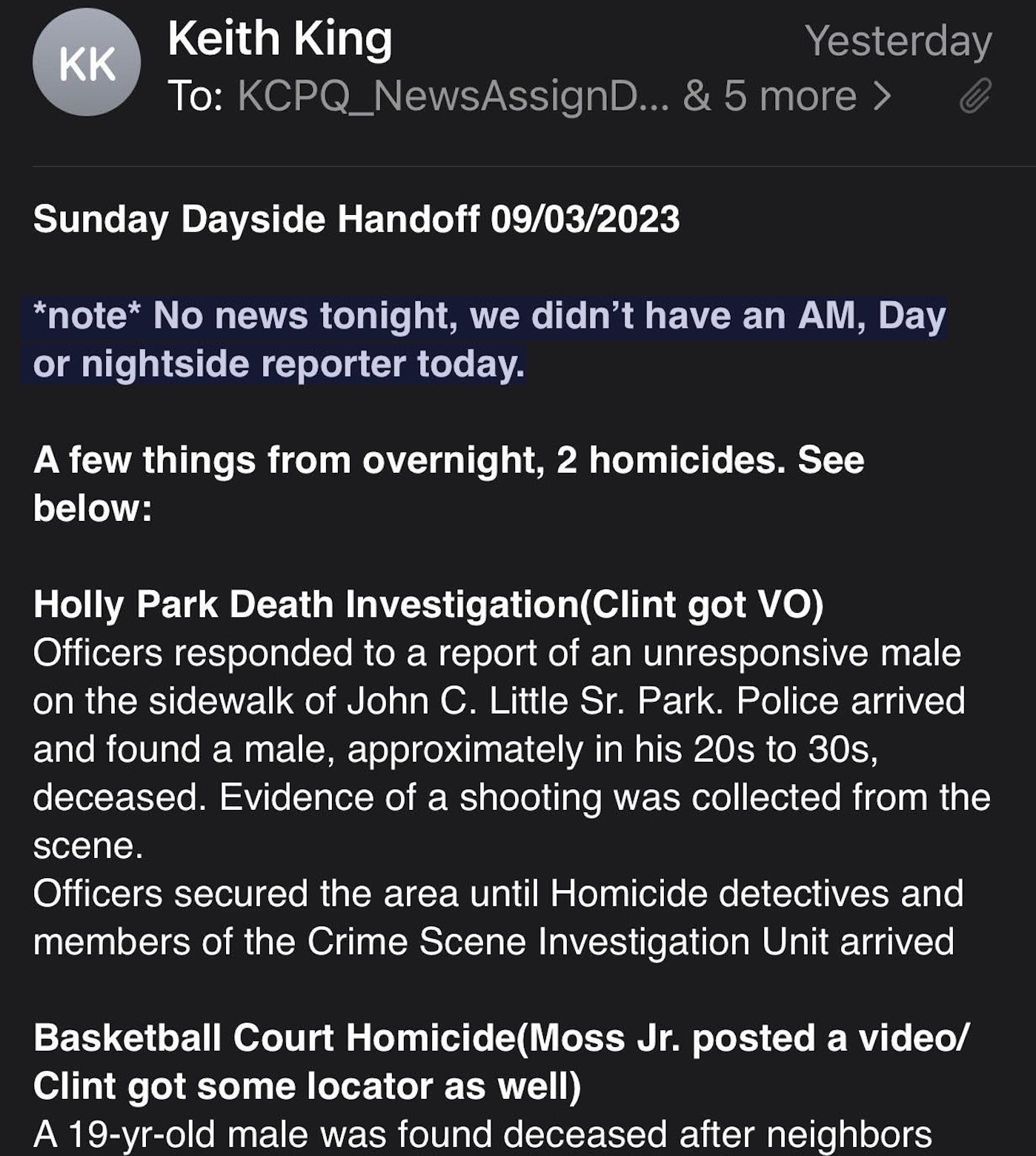Expand the recipient list showing 5 more

point(787,96)
